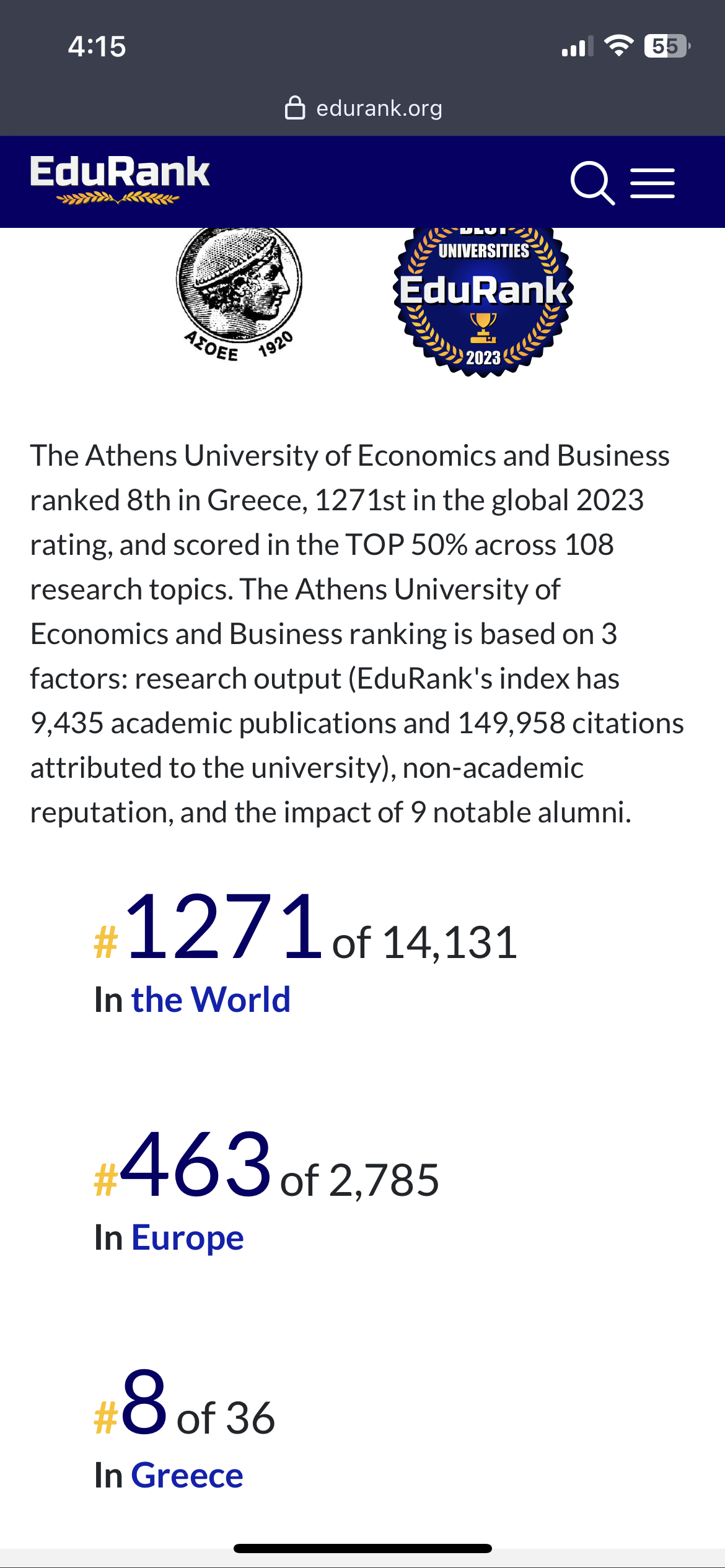Open the Europe ranking link
The width and height of the screenshot is (725, 1568).
point(187,1237)
